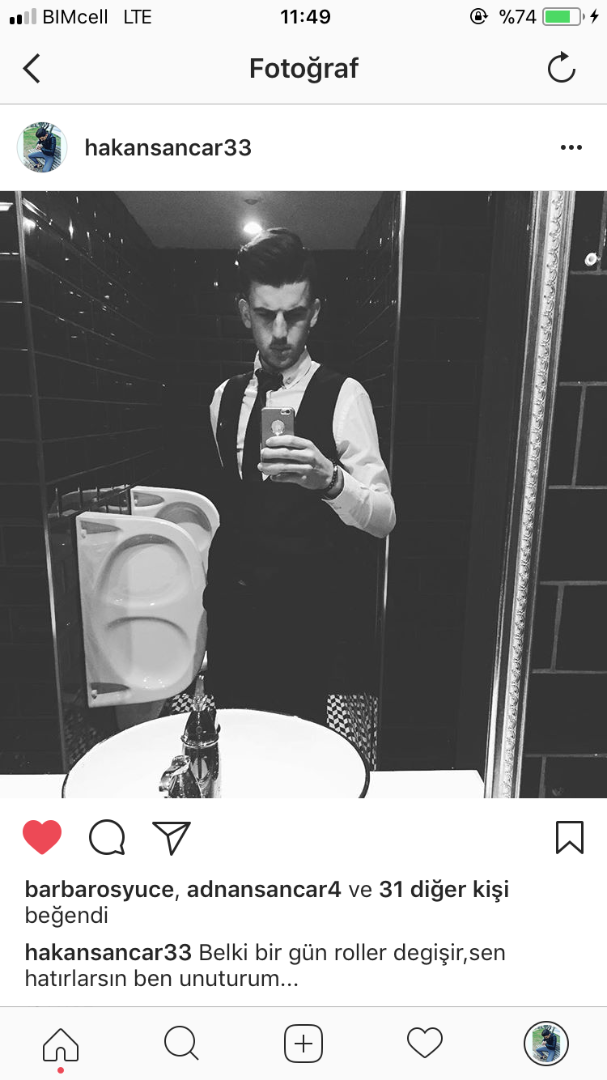Open the activity heart tab in the bottom bar
This screenshot has height=1080, width=607.
coord(424,1043)
